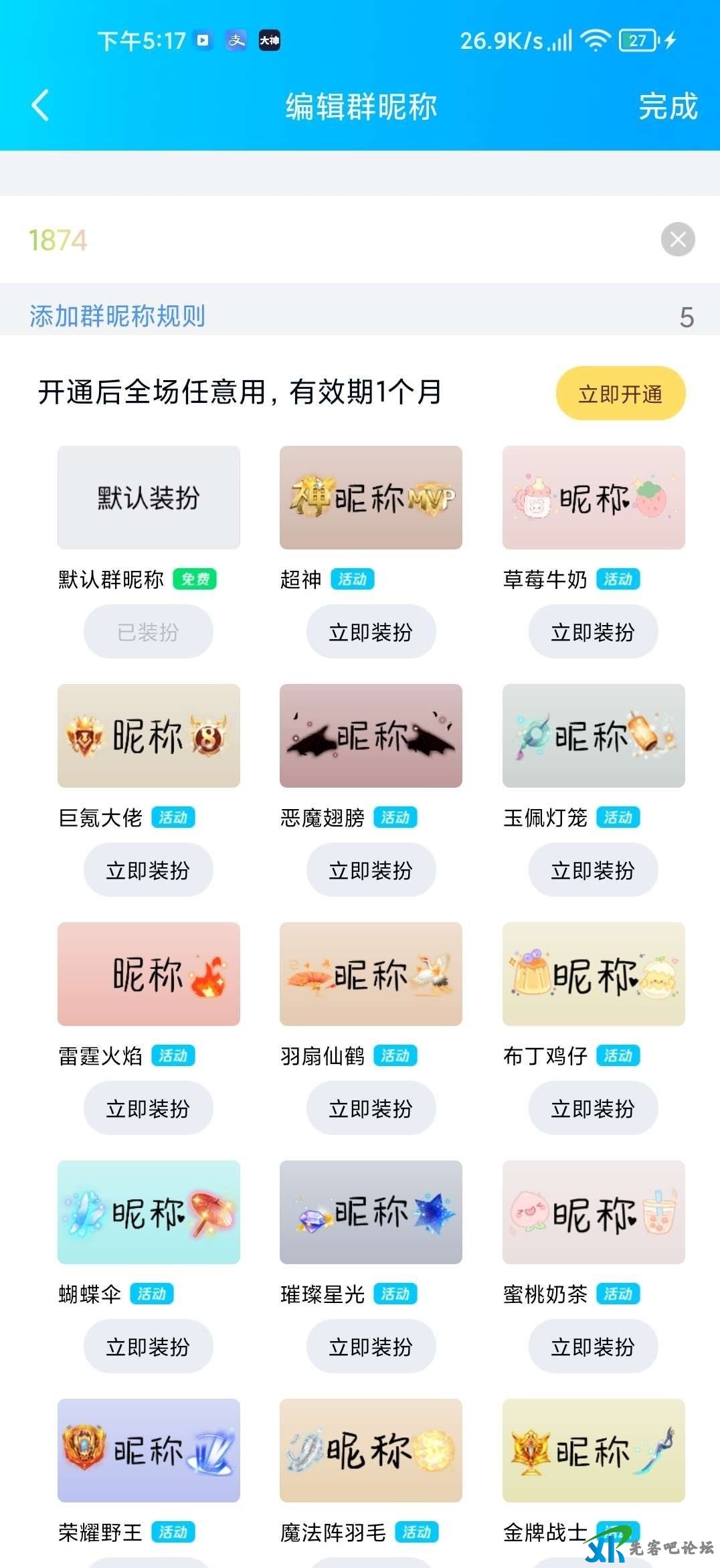Apply the 布丁鸡仔 nickname style
The image size is (720, 1568).
(x=593, y=1108)
